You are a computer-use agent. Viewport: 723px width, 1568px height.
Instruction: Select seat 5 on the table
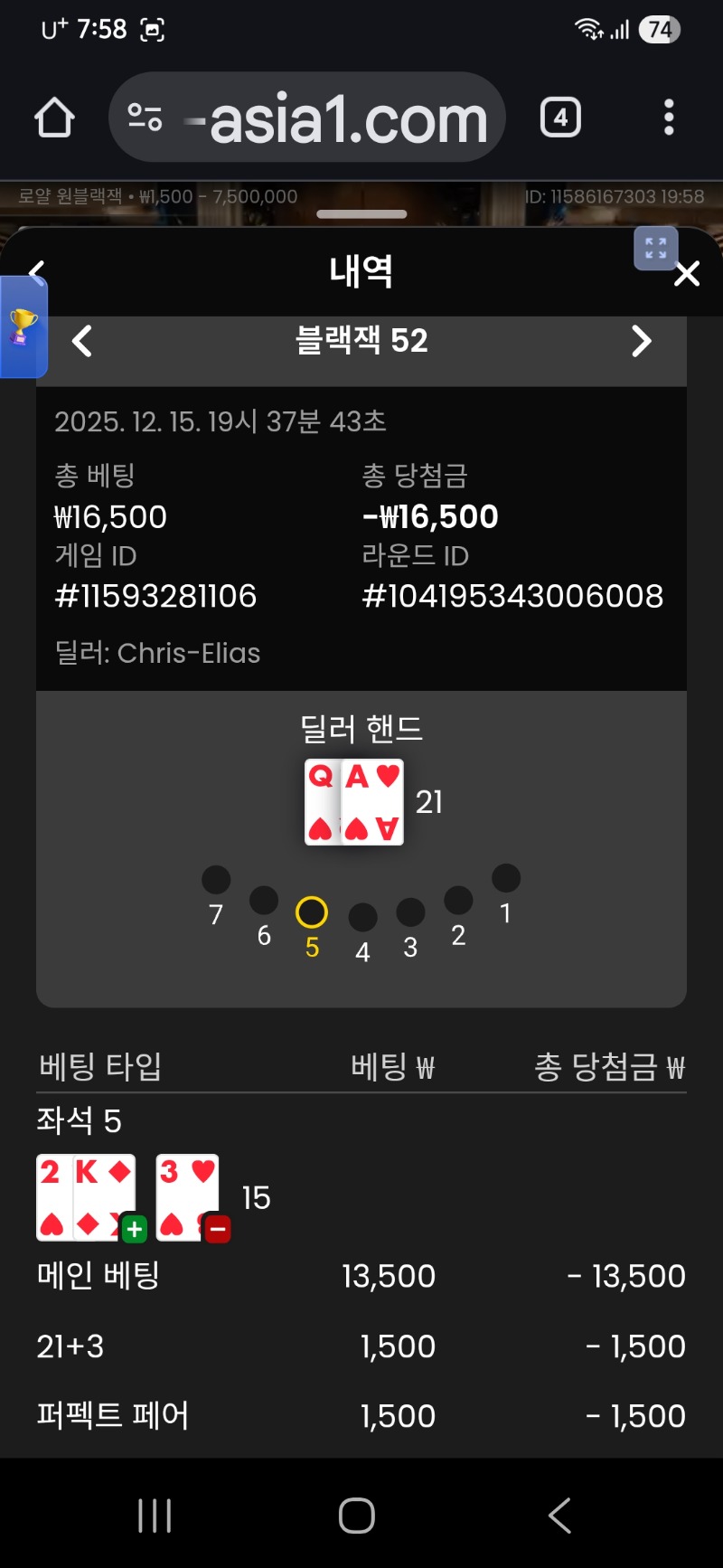[312, 912]
